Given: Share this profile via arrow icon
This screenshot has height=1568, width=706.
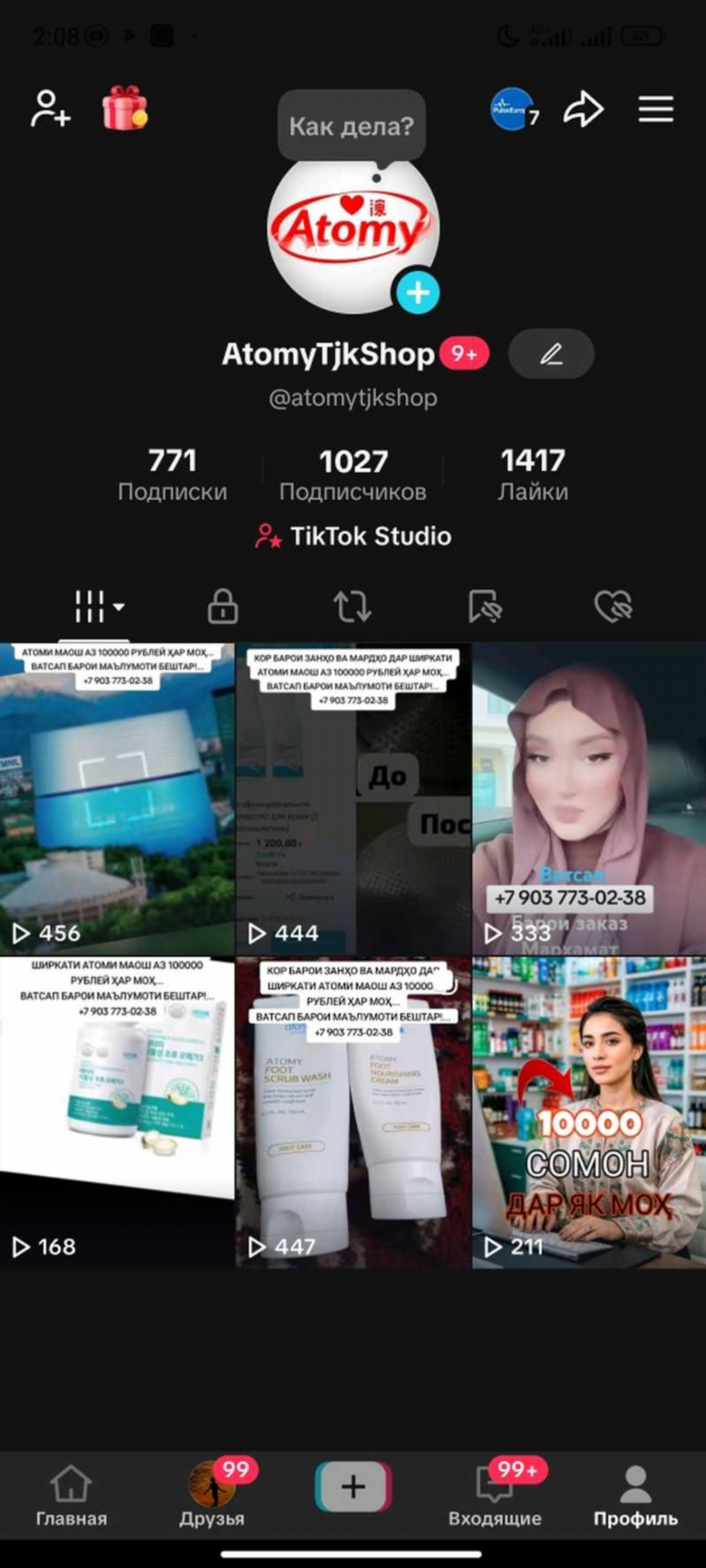Looking at the screenshot, I should [583, 109].
